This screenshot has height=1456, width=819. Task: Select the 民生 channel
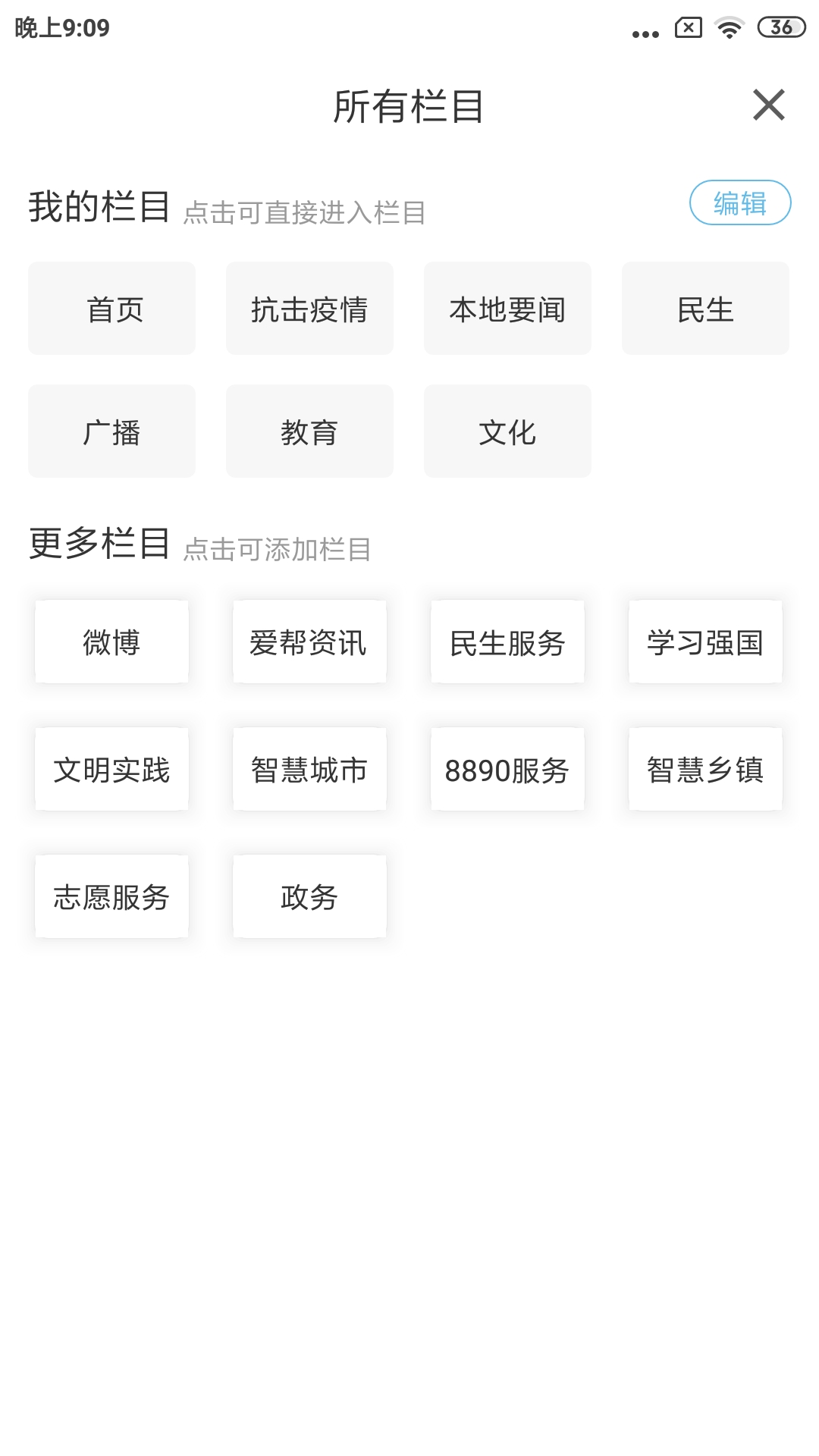click(704, 308)
